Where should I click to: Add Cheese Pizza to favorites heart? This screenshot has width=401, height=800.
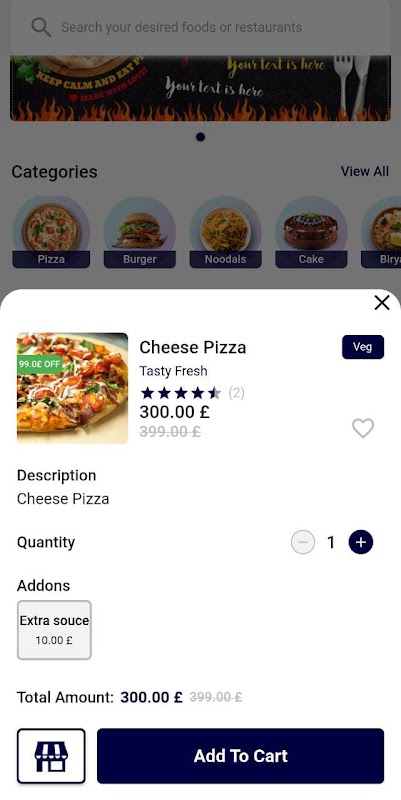click(363, 428)
